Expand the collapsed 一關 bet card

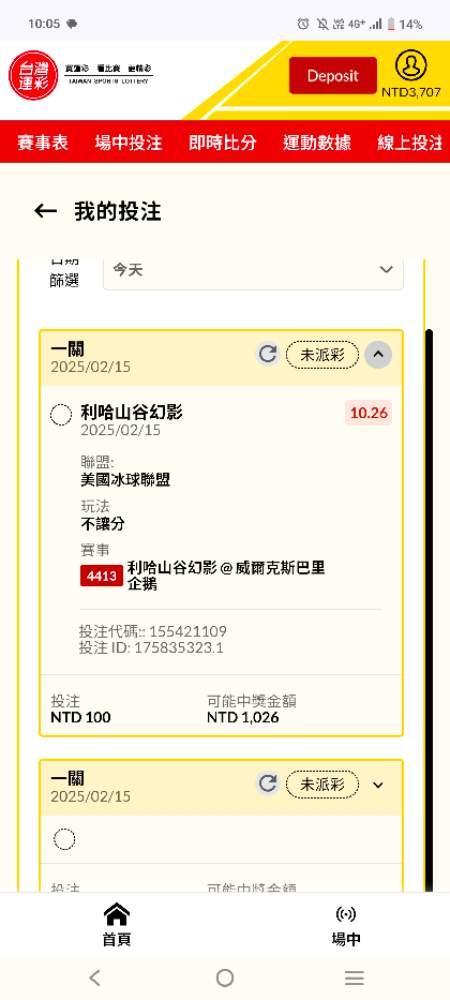(378, 784)
